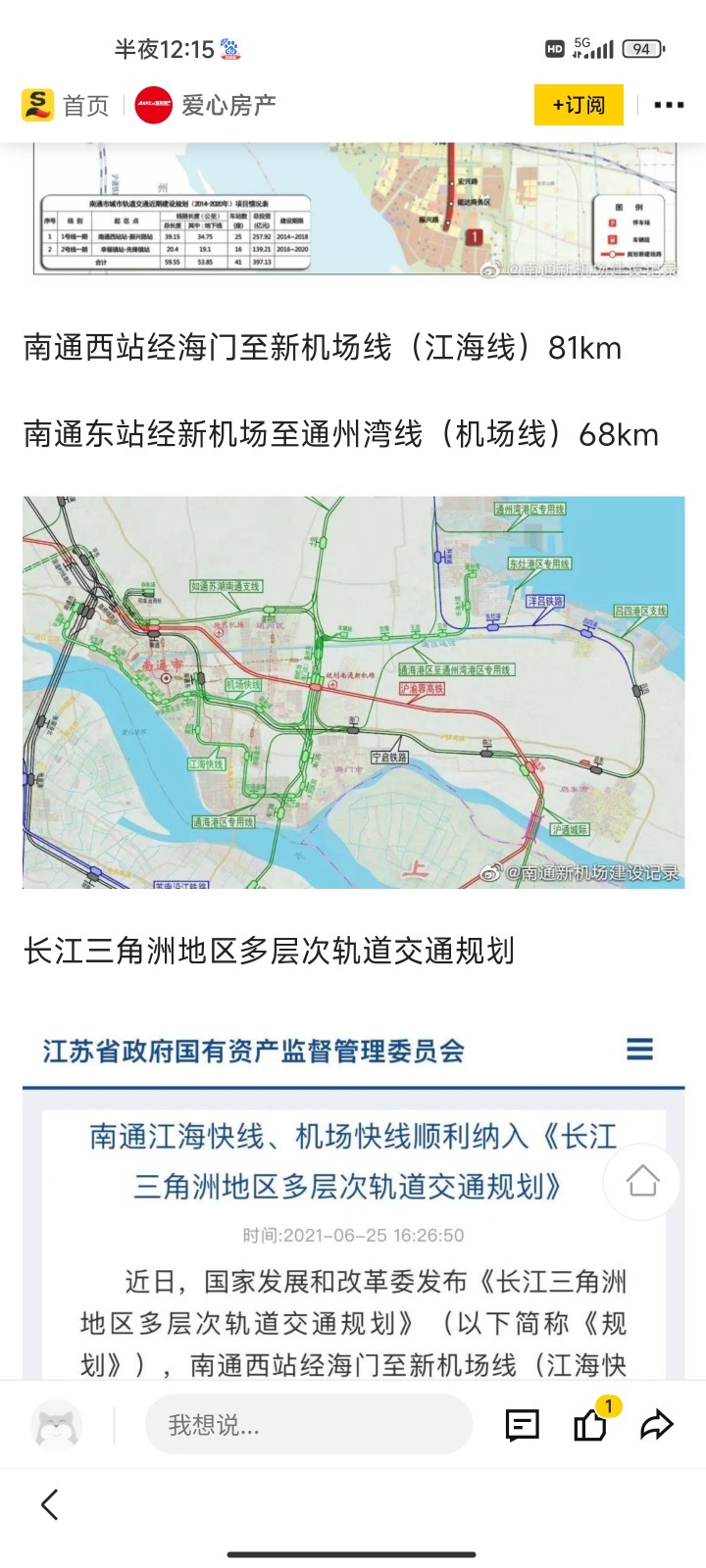Open the comments icon

tap(522, 1425)
